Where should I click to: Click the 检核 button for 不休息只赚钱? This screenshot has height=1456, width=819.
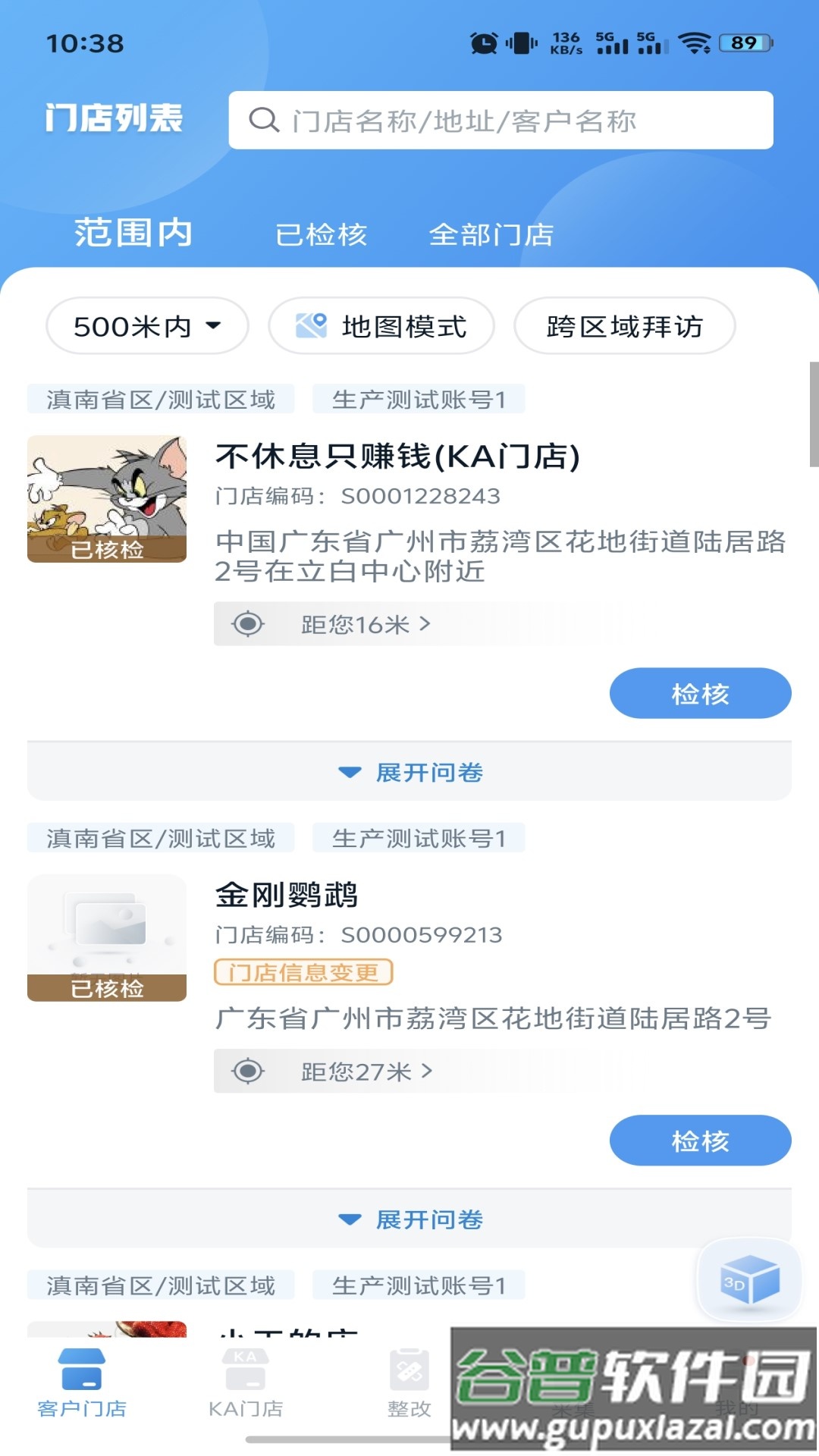(700, 692)
